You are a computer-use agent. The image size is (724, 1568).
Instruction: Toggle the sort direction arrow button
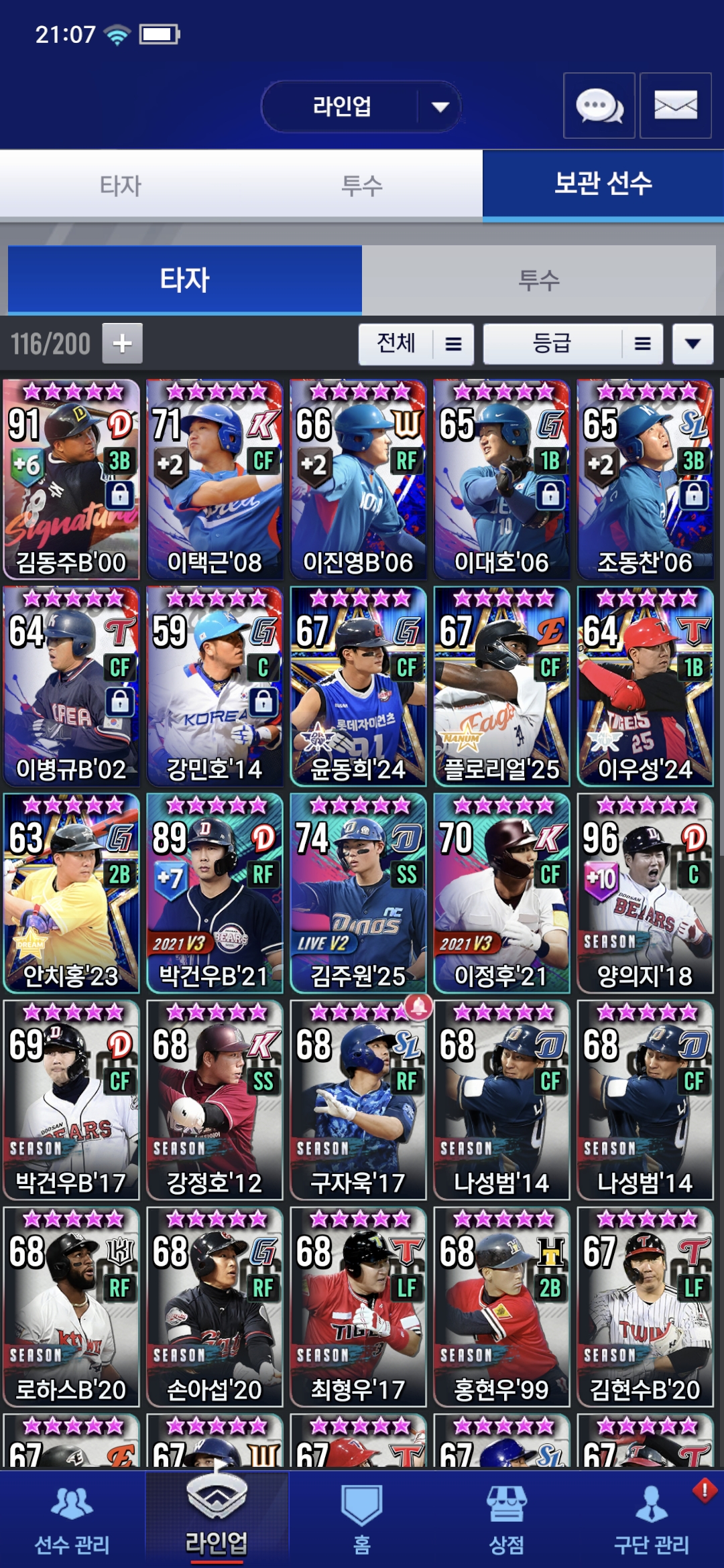point(692,344)
